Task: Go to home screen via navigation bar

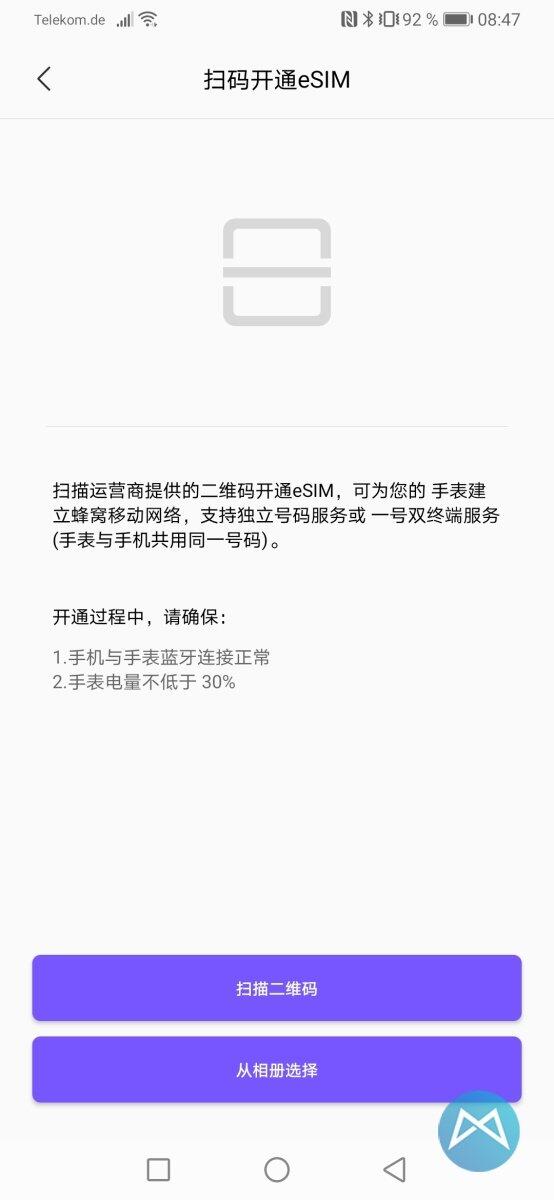Action: tap(277, 1169)
